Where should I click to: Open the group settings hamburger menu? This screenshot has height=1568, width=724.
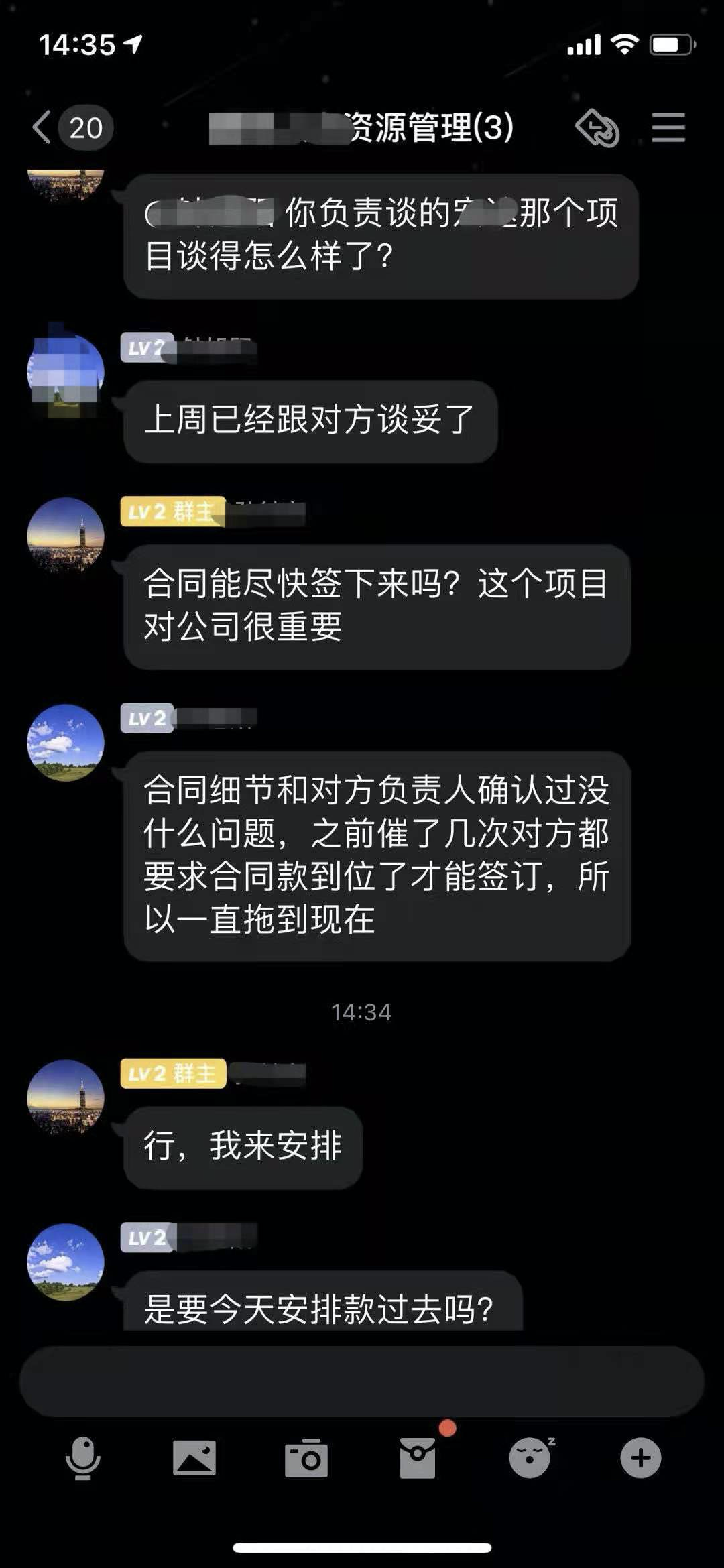(668, 127)
